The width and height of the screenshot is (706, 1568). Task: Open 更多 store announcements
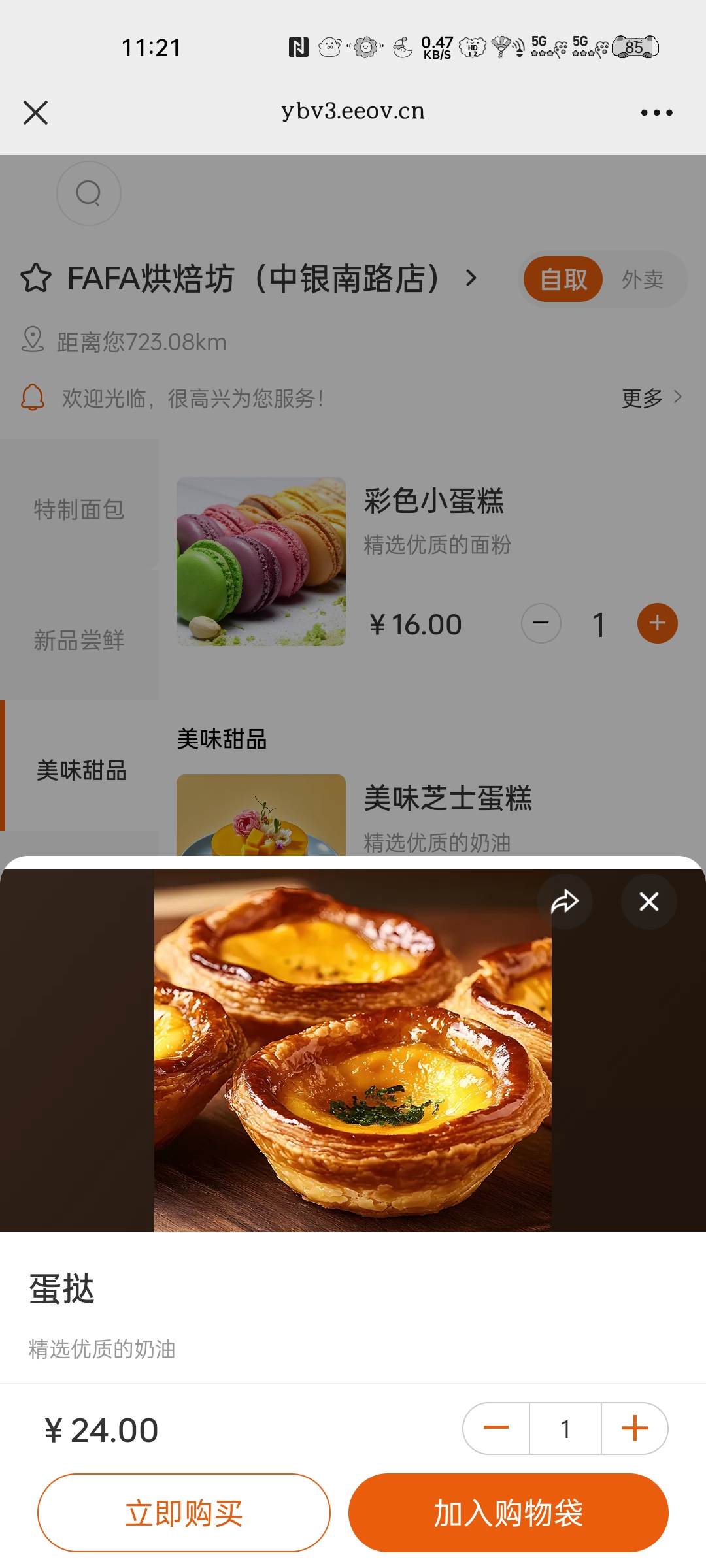651,397
